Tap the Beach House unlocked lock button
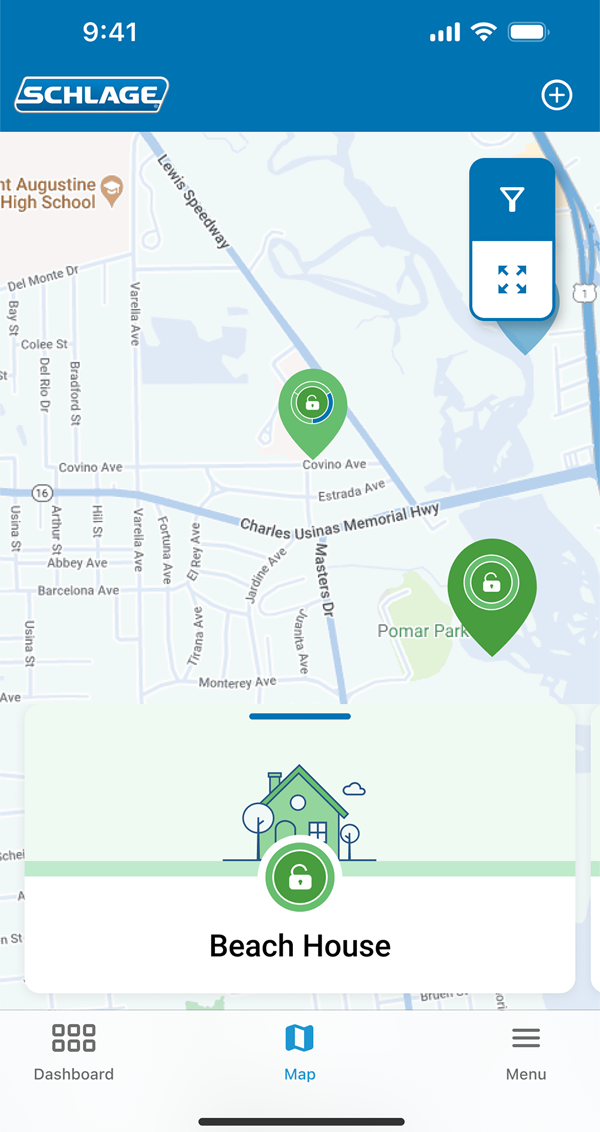 (300, 879)
